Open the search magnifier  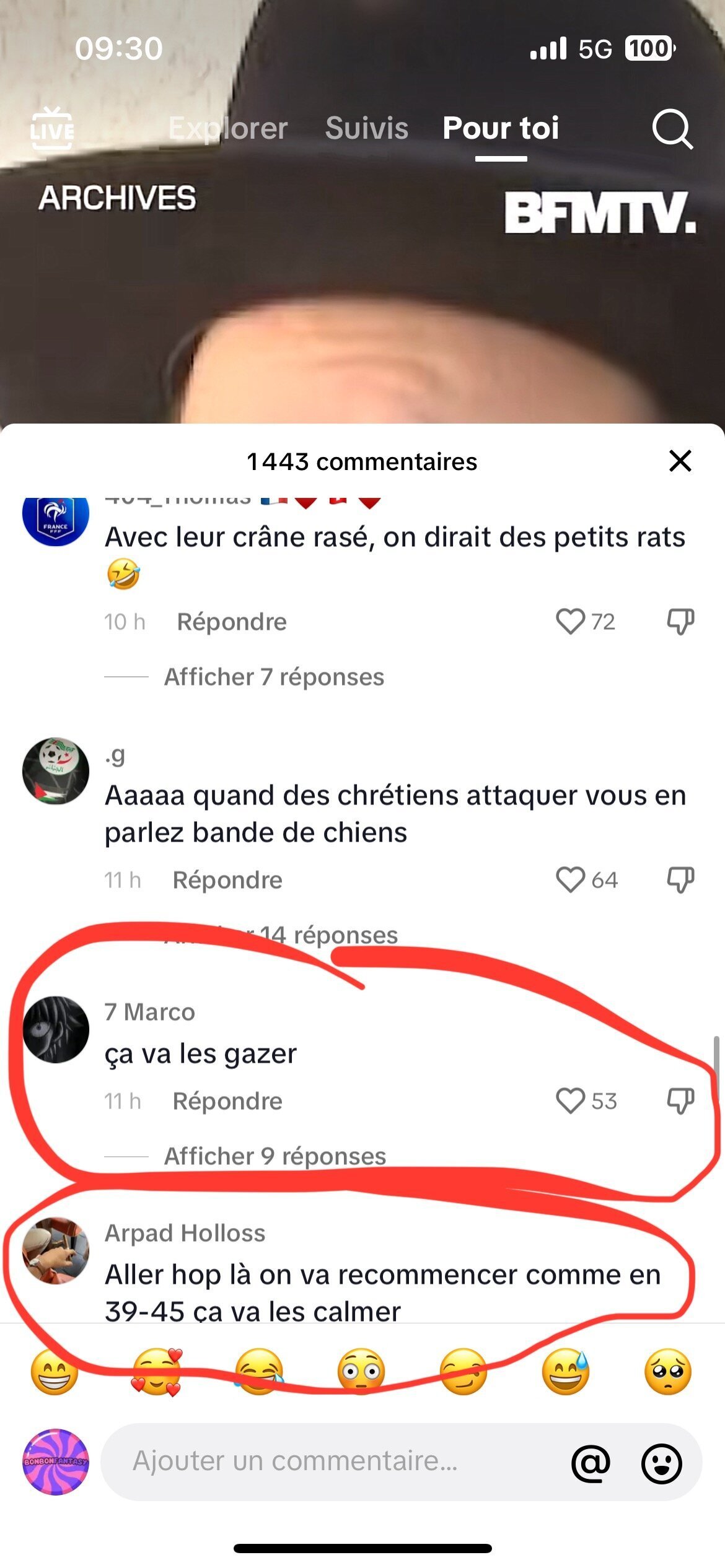(672, 129)
